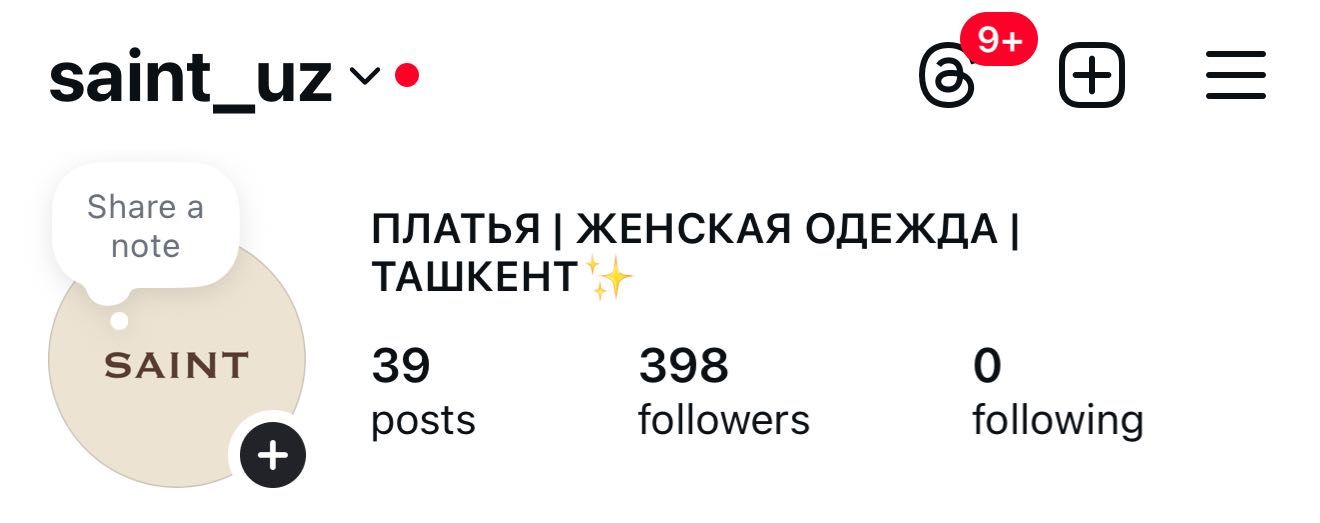The width and height of the screenshot is (1320, 523).
Task: Open the hamburger settings menu
Action: click(1236, 76)
